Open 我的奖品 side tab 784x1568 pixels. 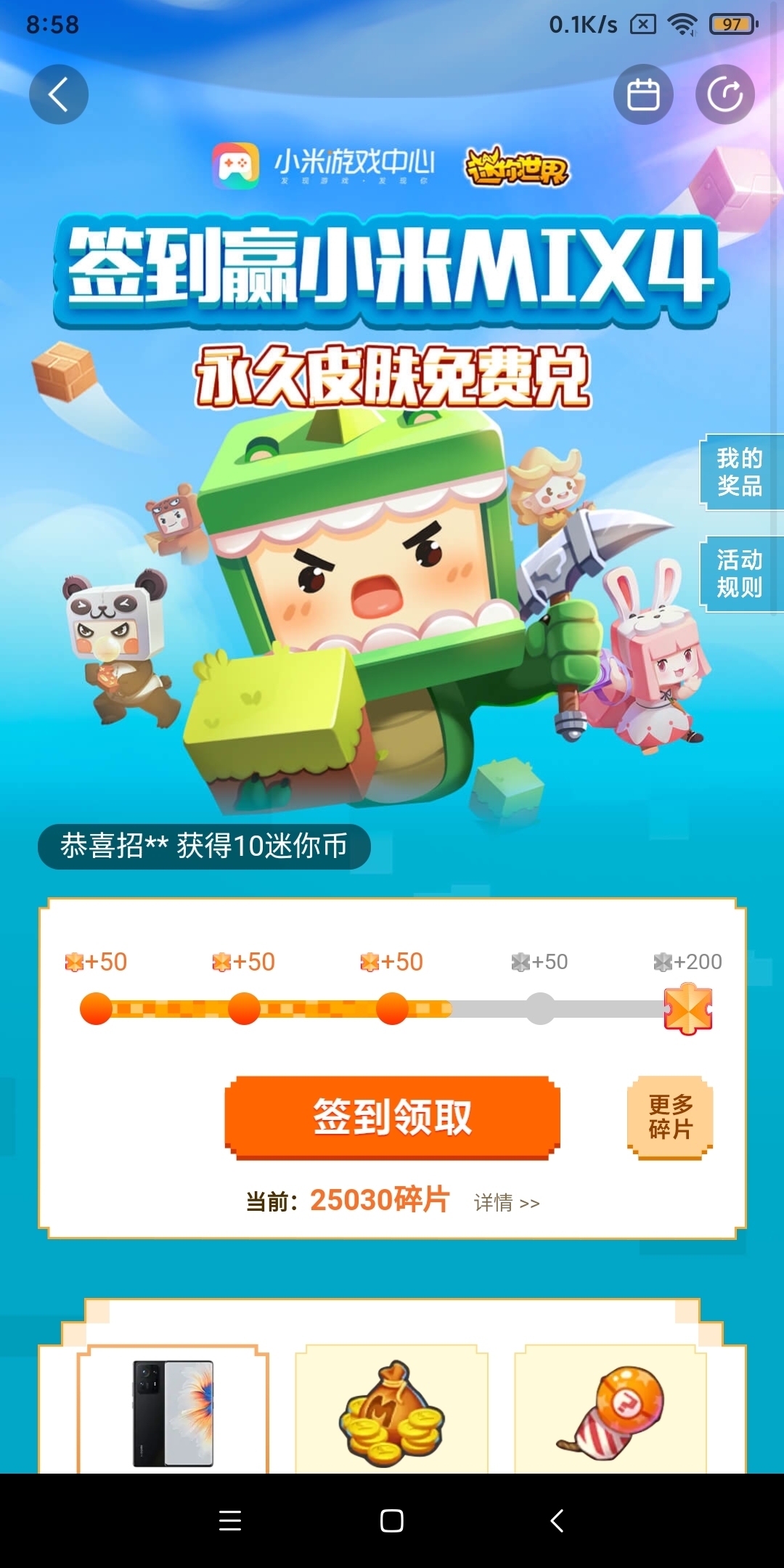coord(740,472)
